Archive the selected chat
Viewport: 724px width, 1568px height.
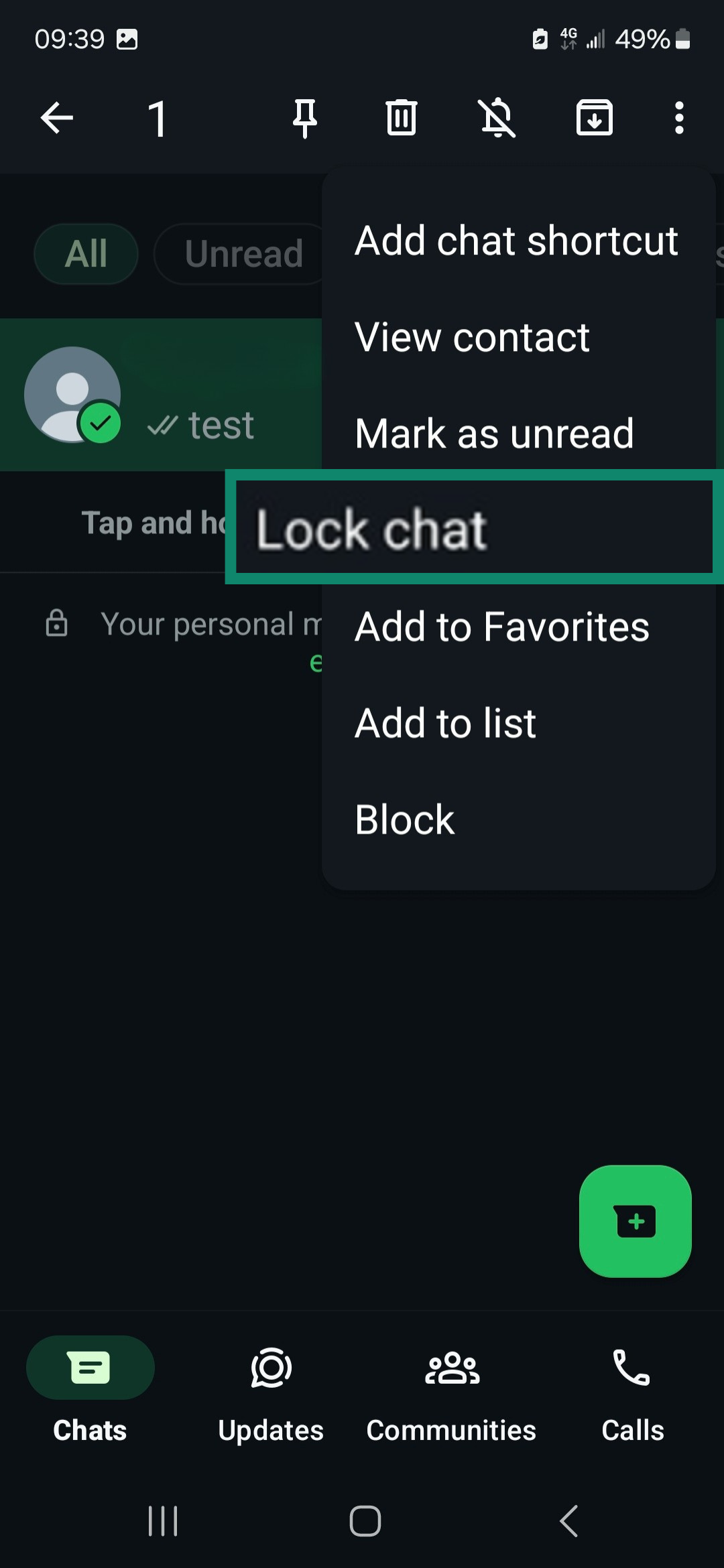tap(594, 117)
